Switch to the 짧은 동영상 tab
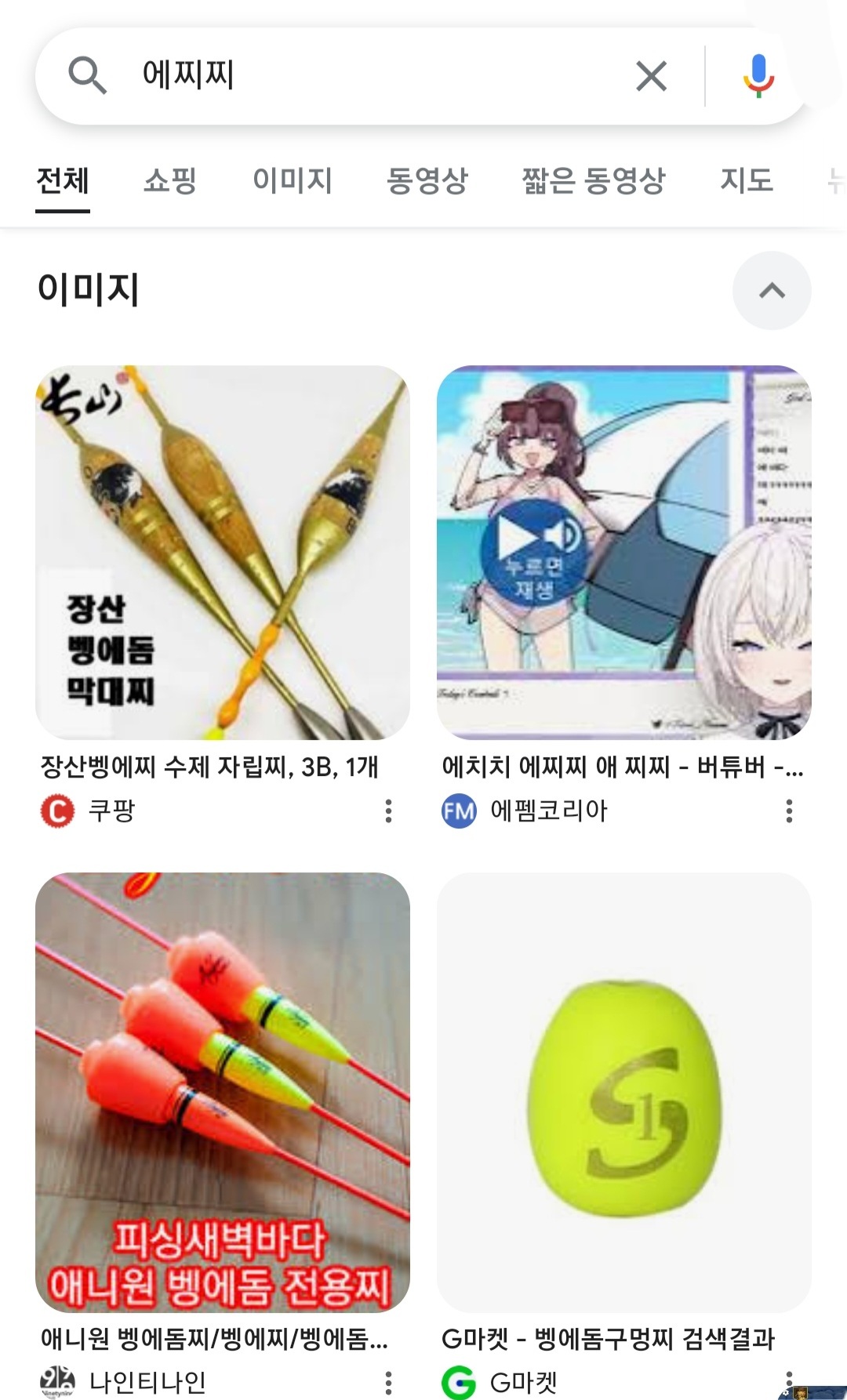 pos(594,181)
